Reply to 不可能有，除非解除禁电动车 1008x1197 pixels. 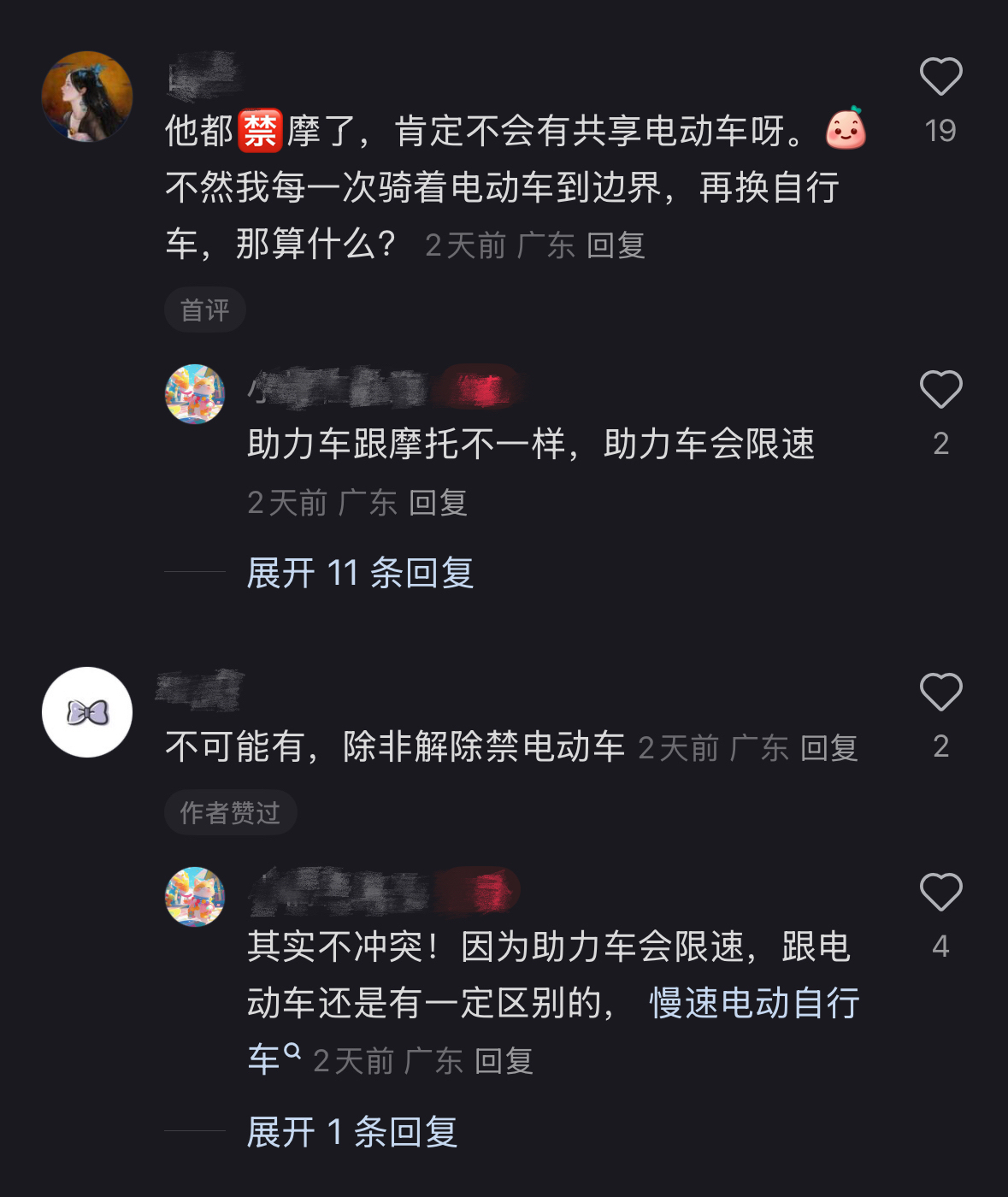828,749
